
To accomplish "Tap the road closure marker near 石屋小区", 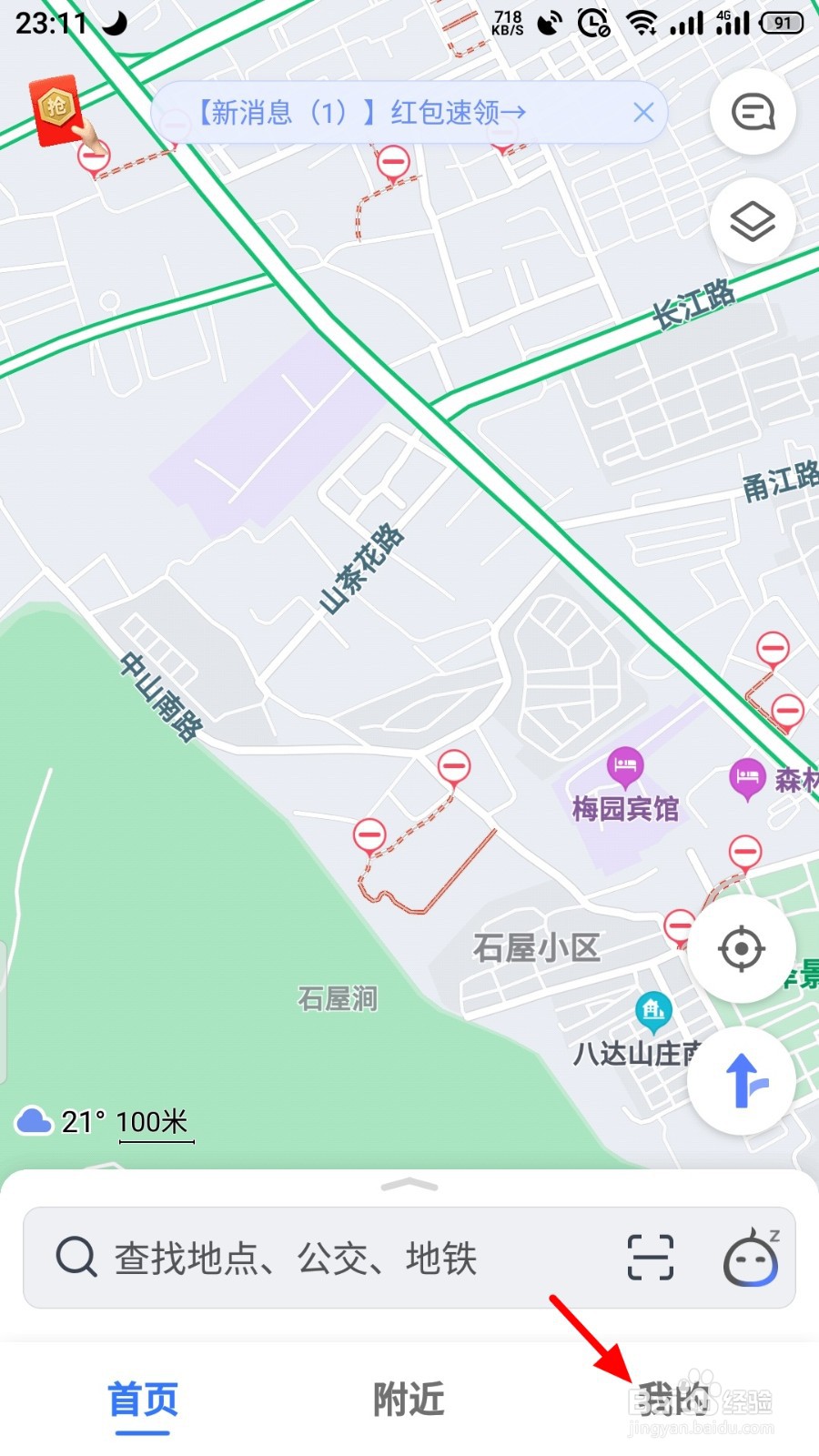I will pos(680,926).
